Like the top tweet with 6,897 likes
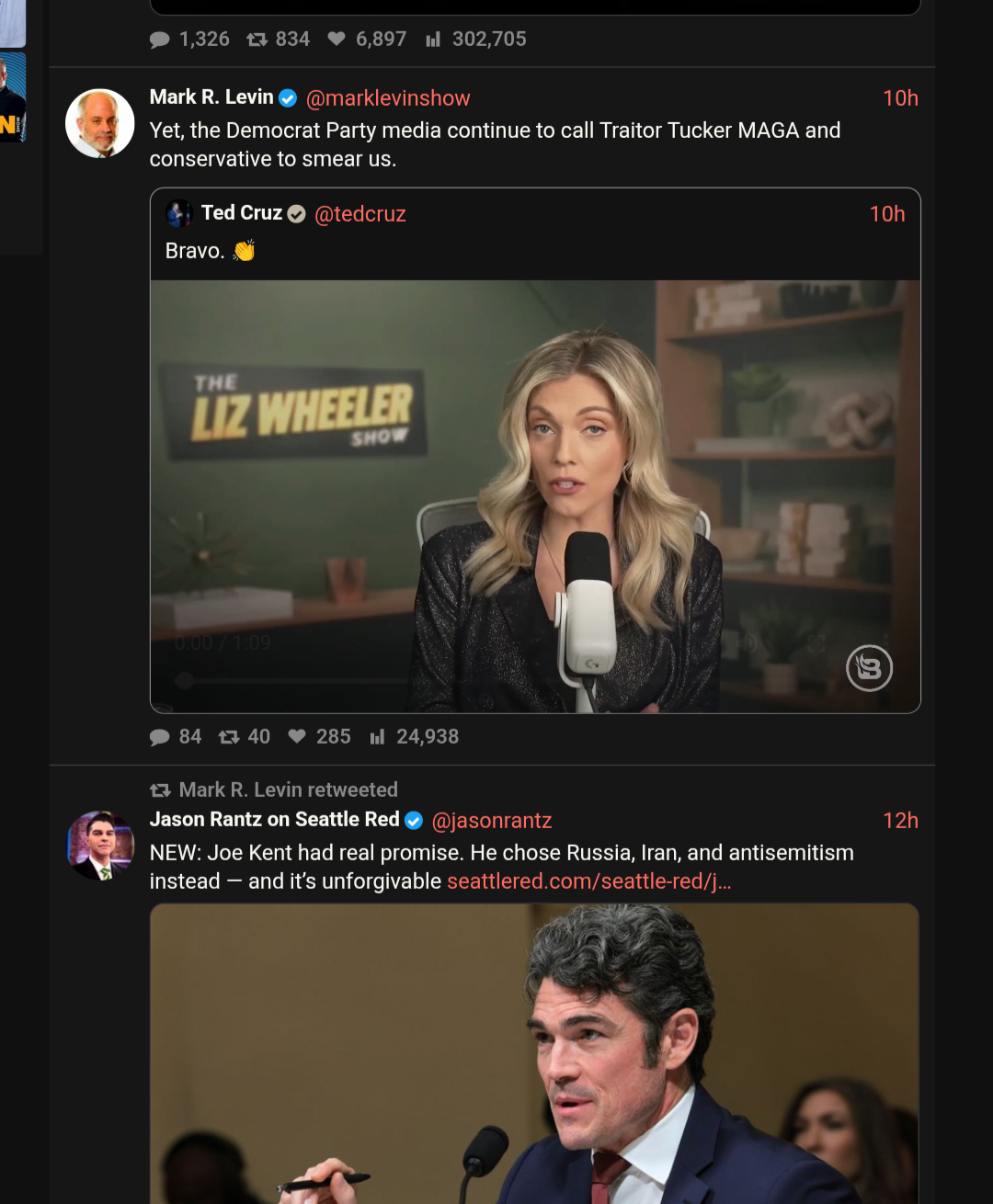This screenshot has width=993, height=1204. [337, 40]
